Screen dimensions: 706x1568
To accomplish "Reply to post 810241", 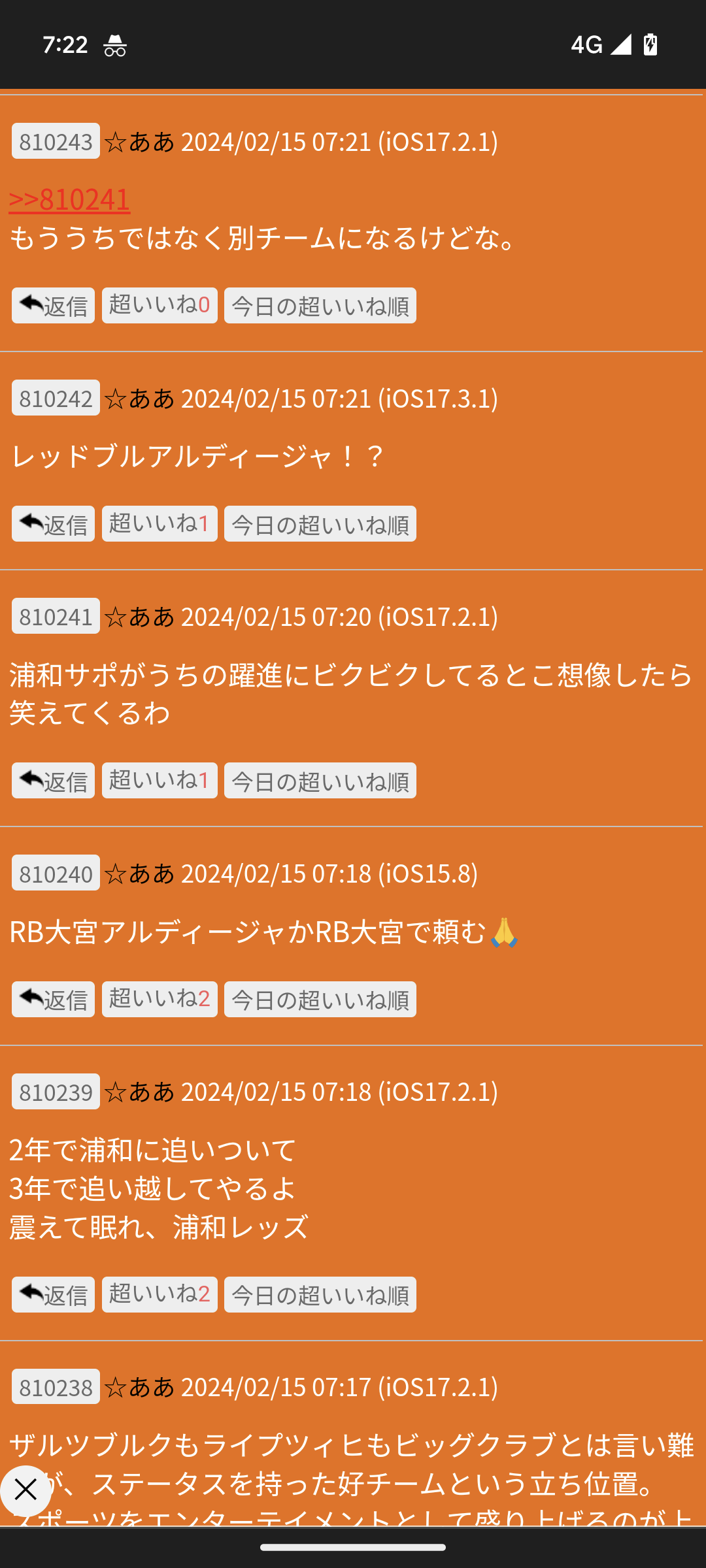I will [x=53, y=781].
